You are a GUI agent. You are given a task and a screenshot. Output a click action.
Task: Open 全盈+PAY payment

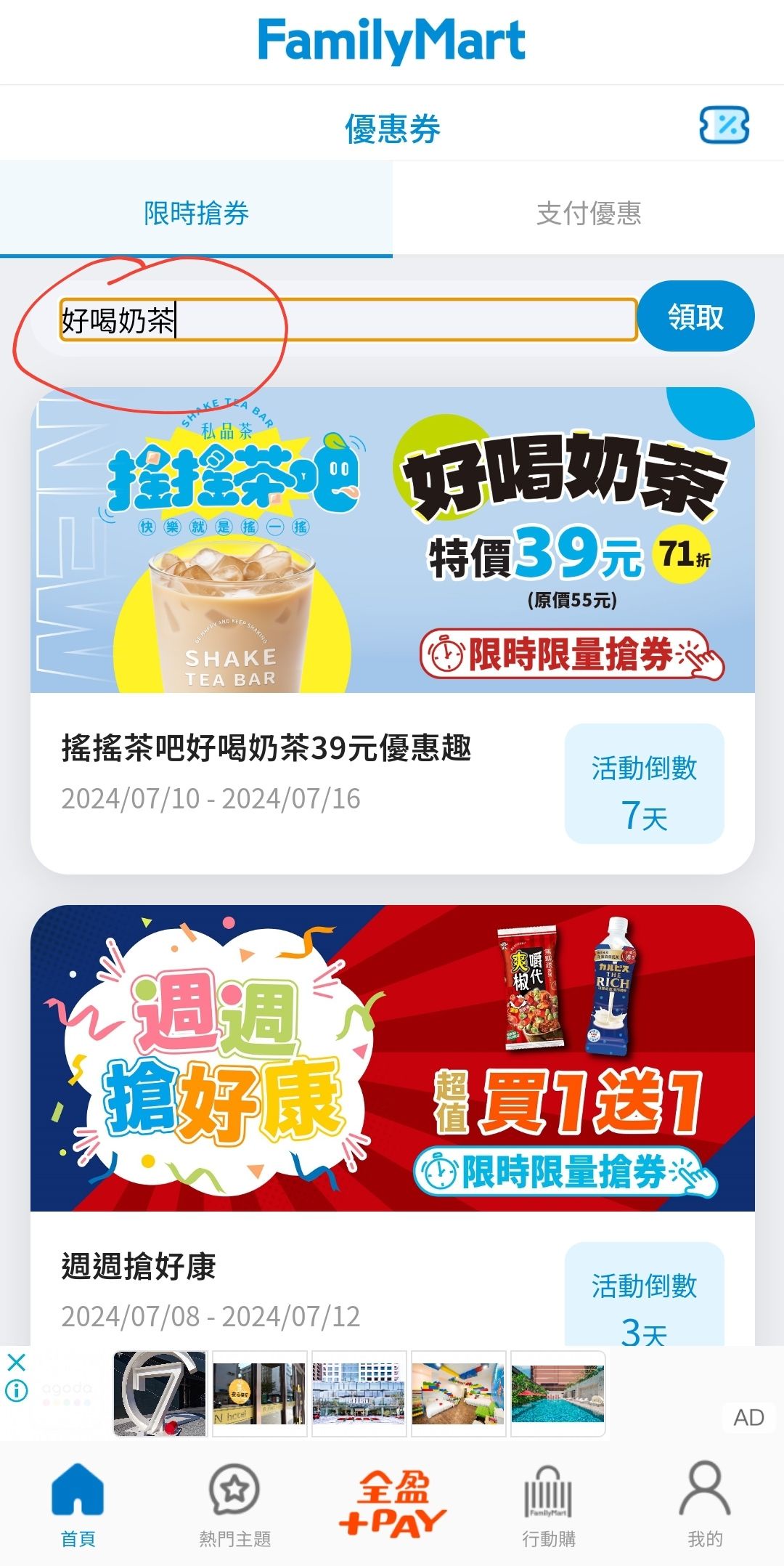(x=392, y=1504)
